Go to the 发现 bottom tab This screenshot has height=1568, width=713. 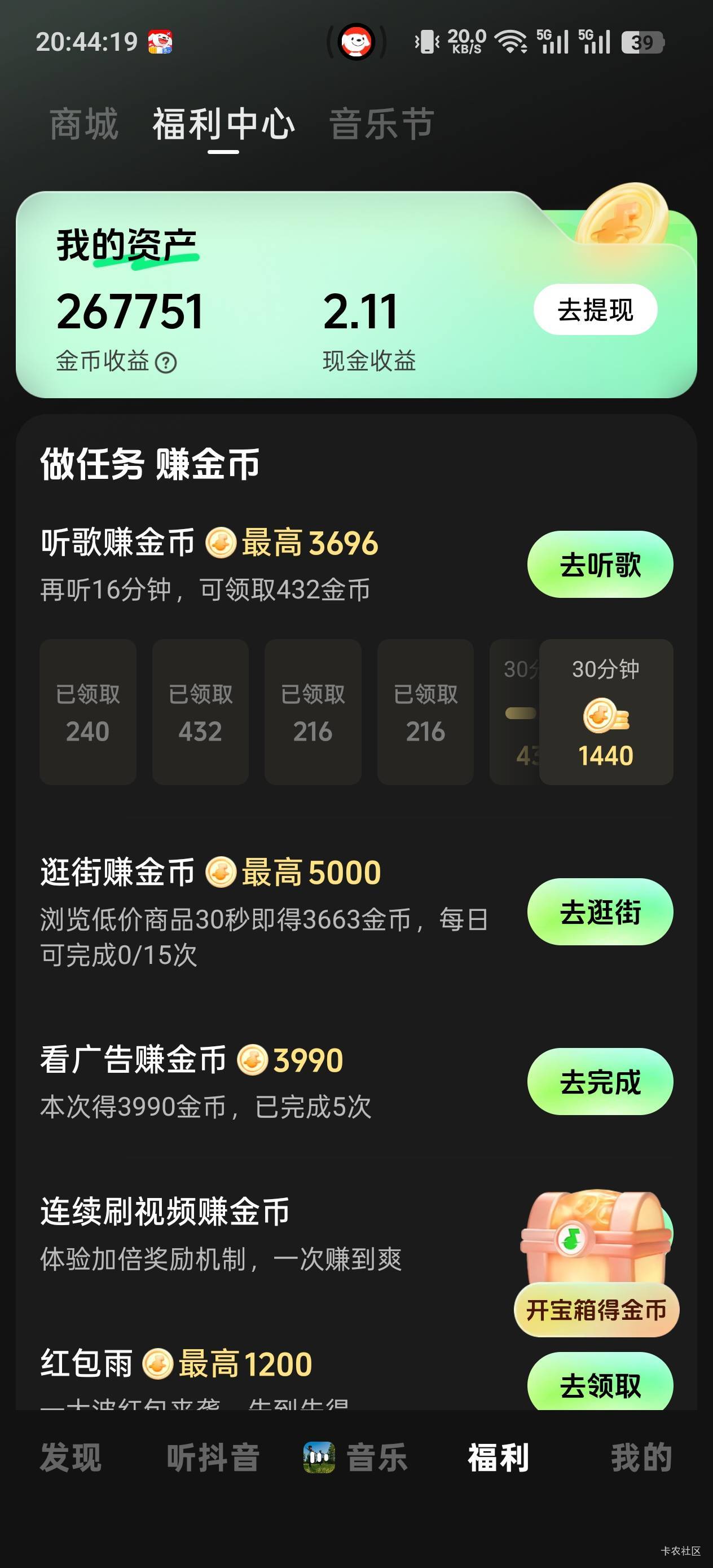point(71,1458)
